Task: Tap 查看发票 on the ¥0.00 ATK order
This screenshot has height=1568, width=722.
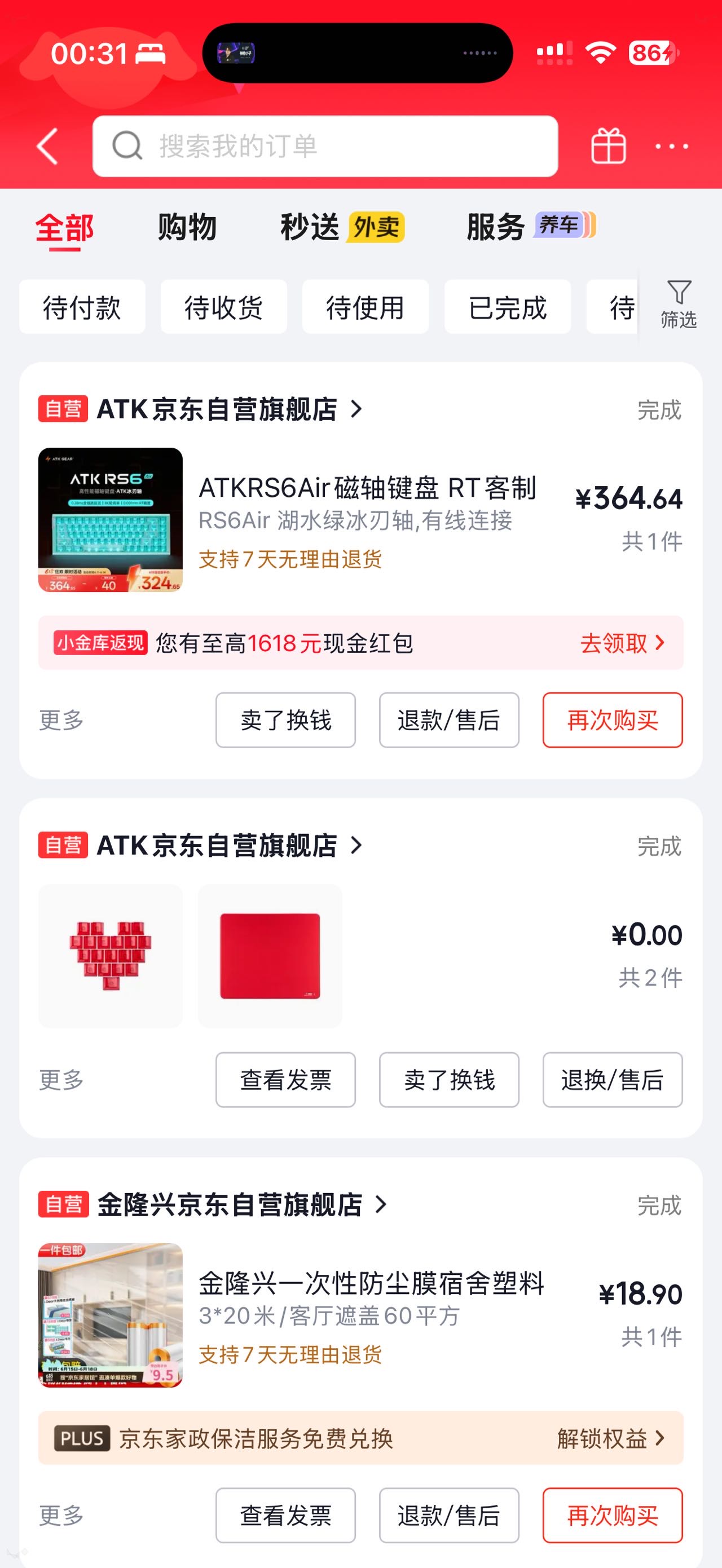Action: (285, 1080)
